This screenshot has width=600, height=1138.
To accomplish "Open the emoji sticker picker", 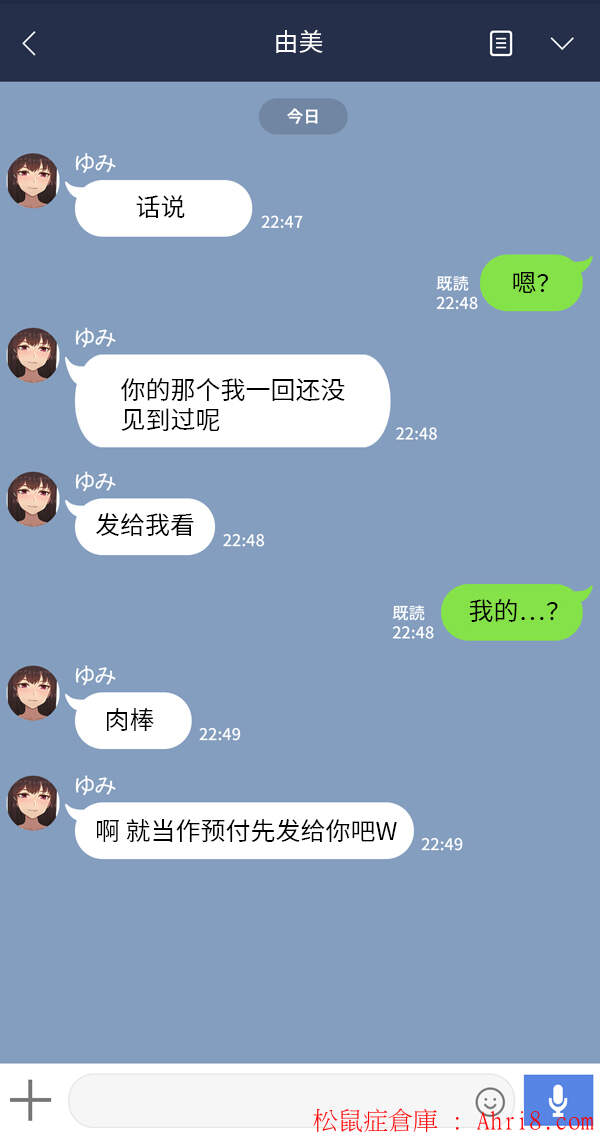I will pyautogui.click(x=490, y=1101).
